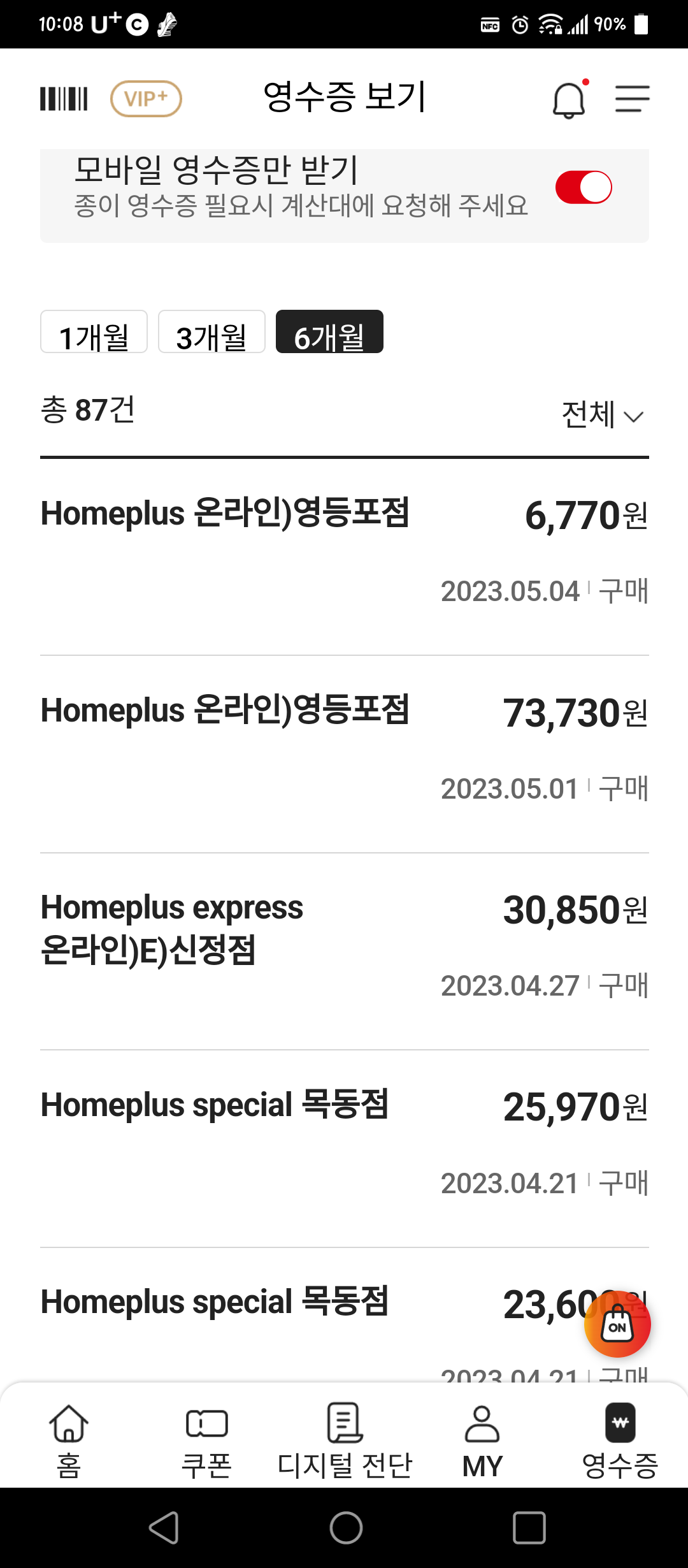Open the 6,770원 receipt from 2023.05.04

pos(344,552)
